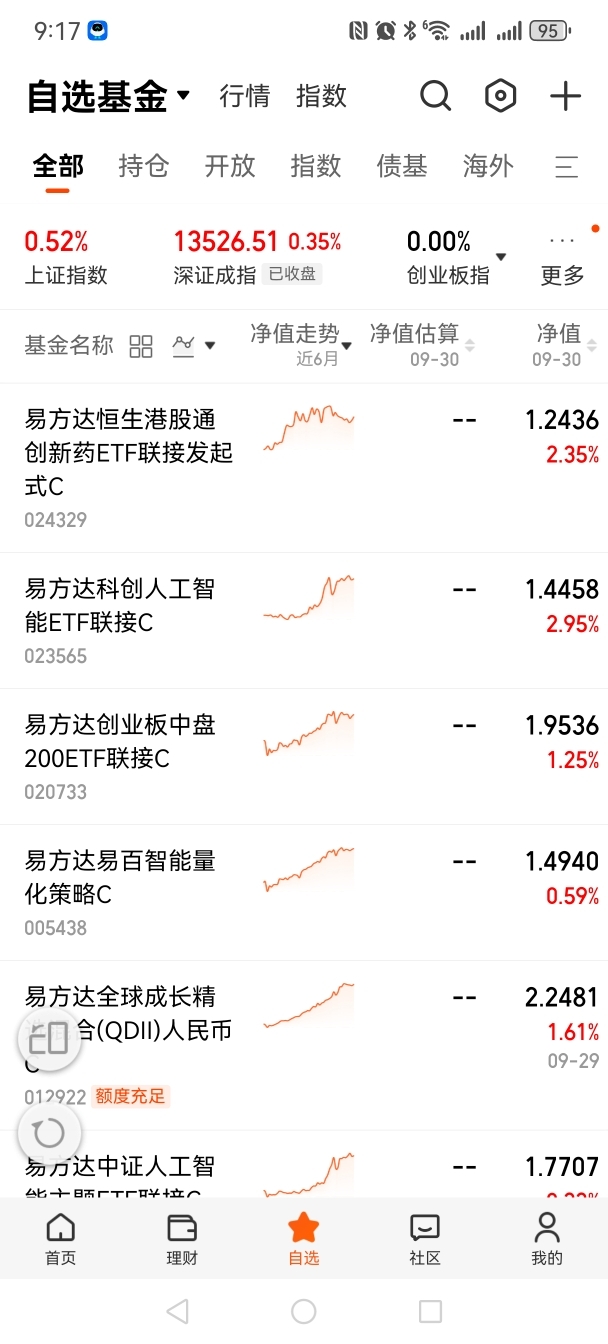Screen dimensions: 608x1344
Task: Select the 海外 filter tab
Action: coord(488,166)
